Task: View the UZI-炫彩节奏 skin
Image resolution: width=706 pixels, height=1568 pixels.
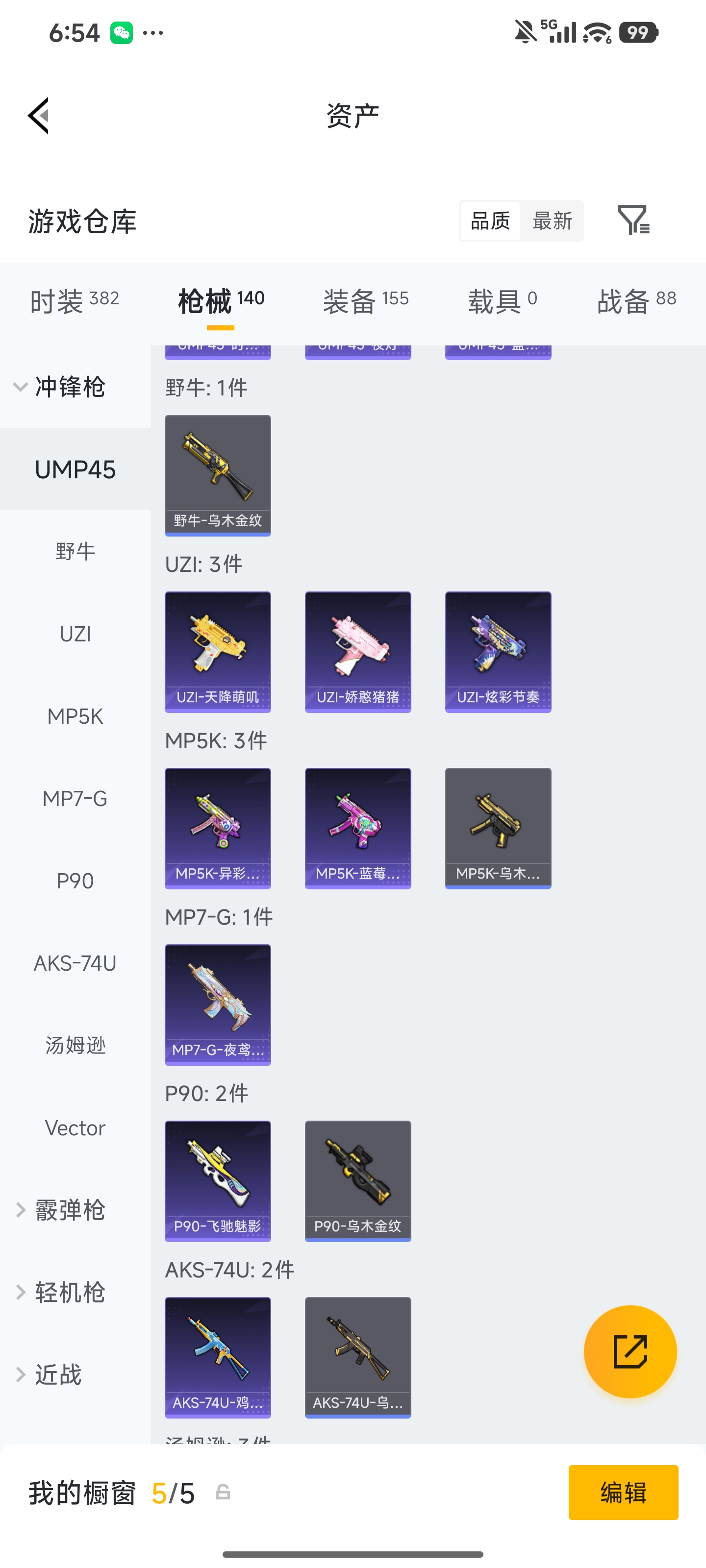Action: click(498, 652)
